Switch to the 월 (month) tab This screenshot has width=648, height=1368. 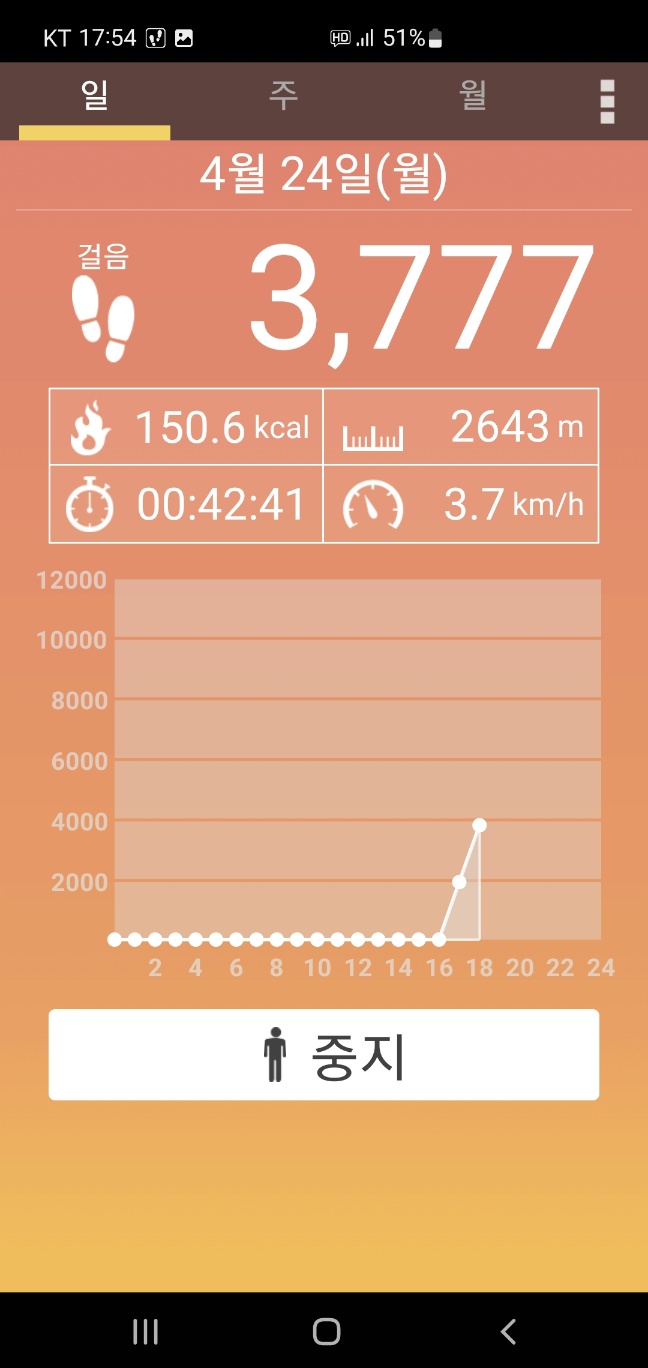472,98
